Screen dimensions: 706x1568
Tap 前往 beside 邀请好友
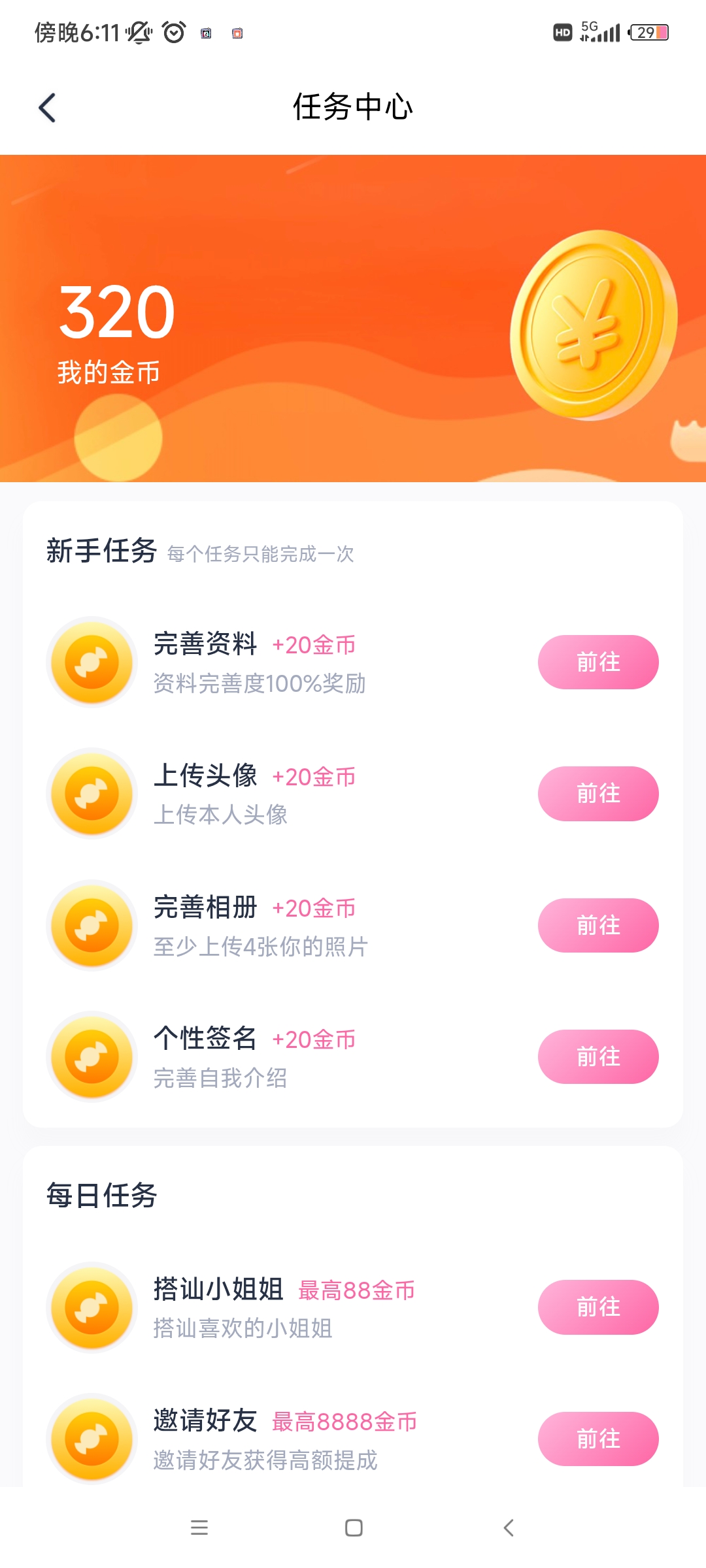597,1439
